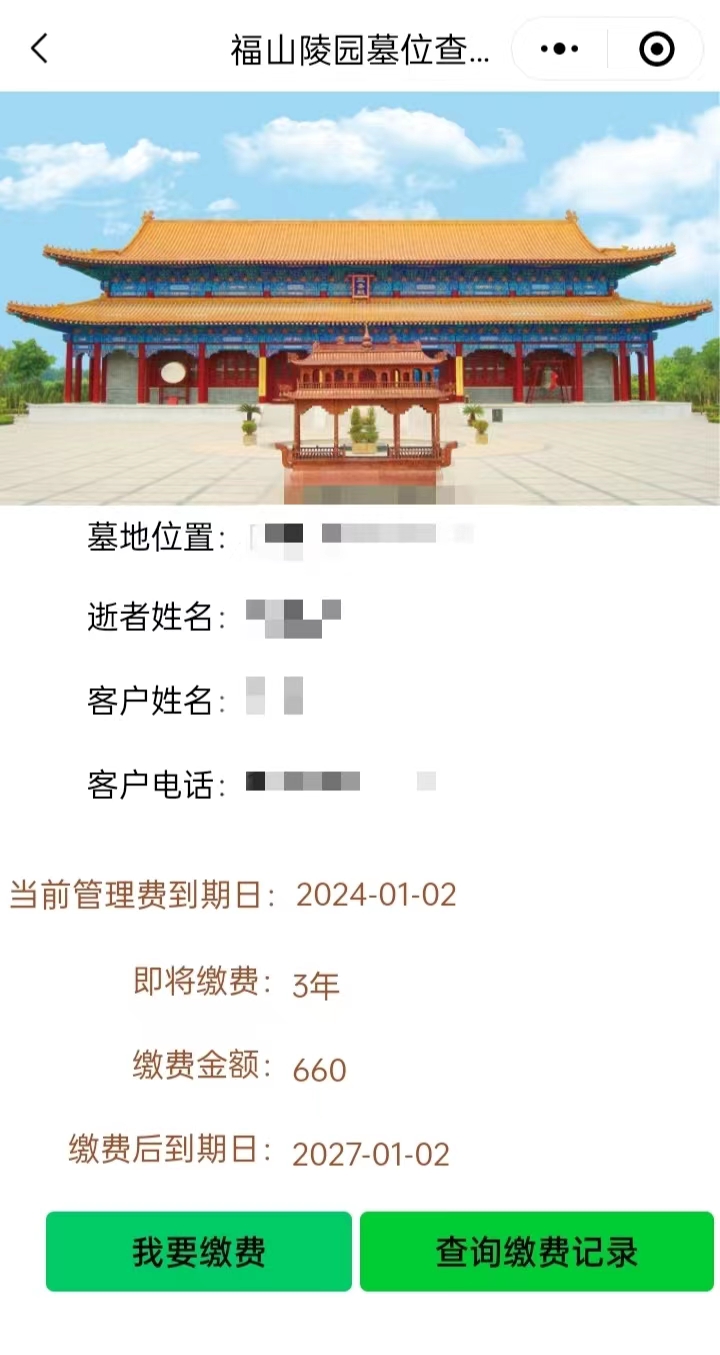This screenshot has height=1355, width=720.
Task: Tap the 我要缴费 button
Action: (199, 1251)
